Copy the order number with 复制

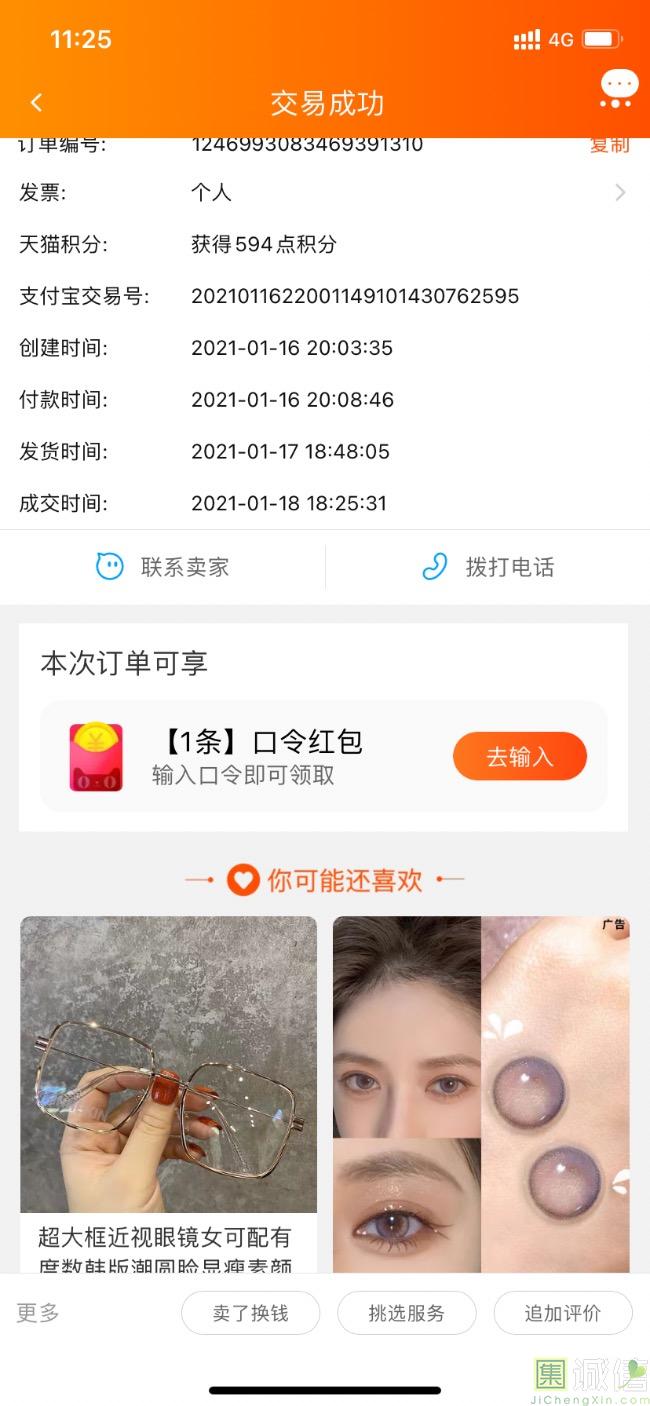(609, 145)
